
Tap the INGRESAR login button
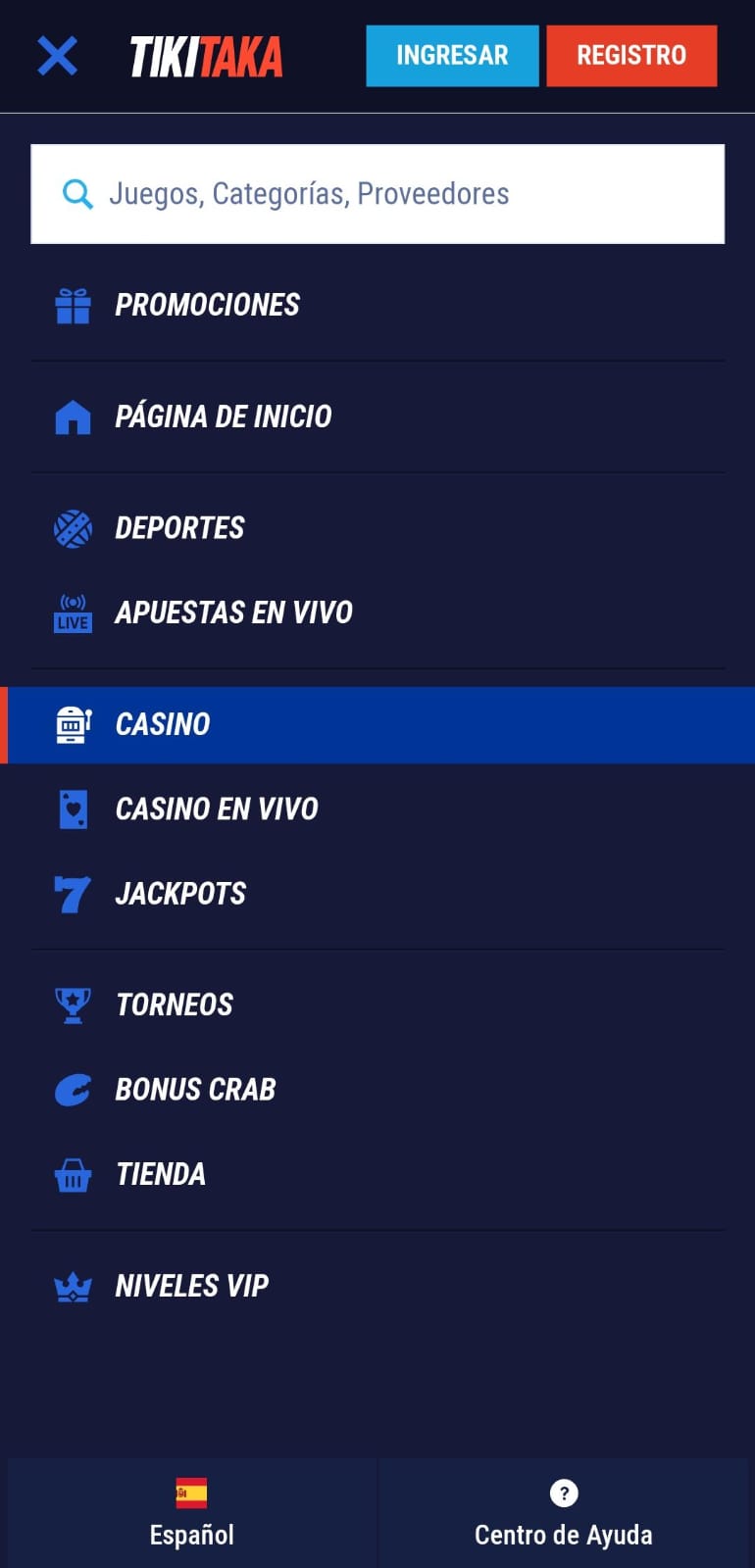(452, 56)
